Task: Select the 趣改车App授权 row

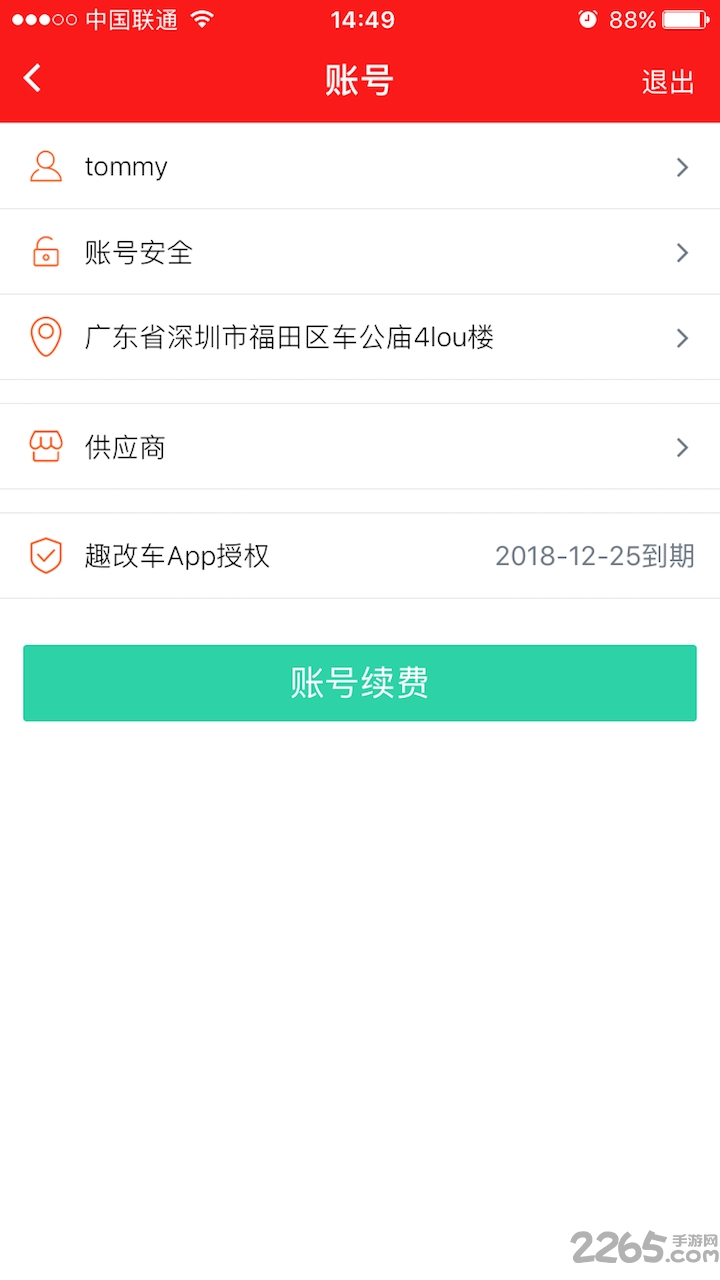Action: click(x=177, y=556)
